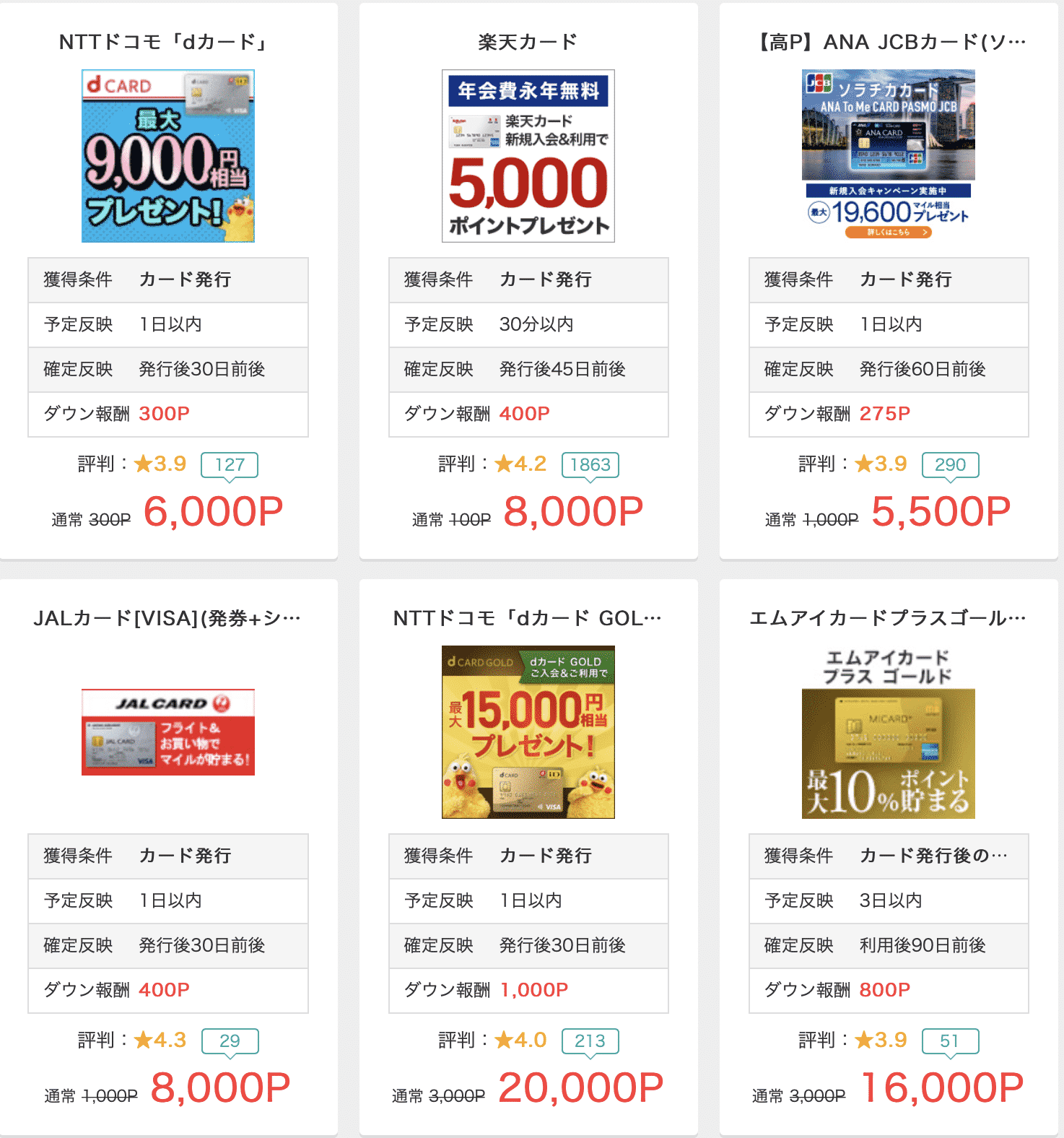View the 1863 reviews for 楽天カード
This screenshot has height=1138, width=1064.
coord(590,464)
